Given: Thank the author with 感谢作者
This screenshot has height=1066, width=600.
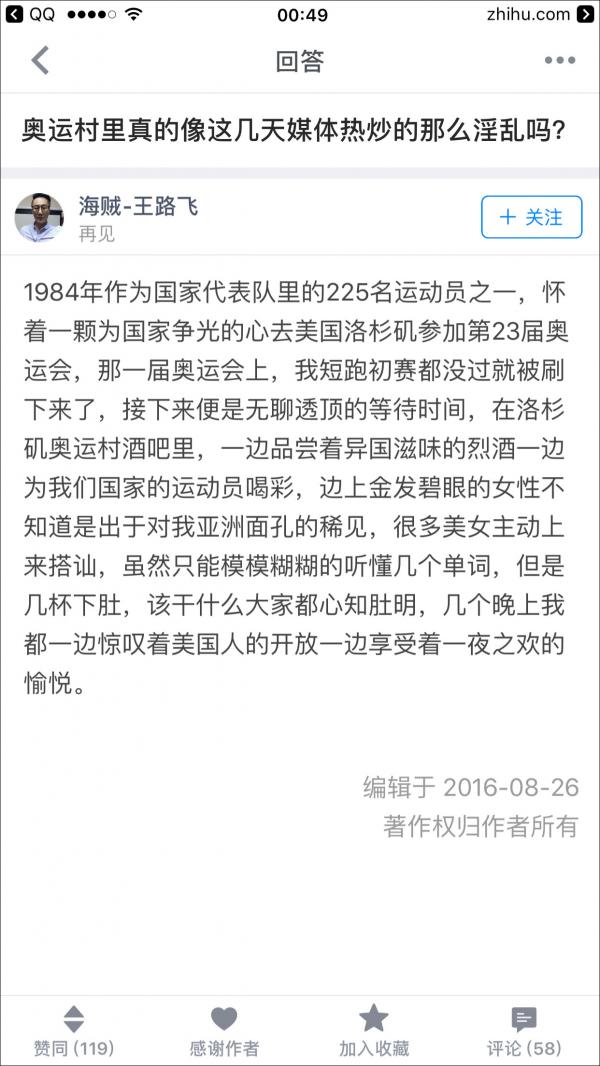Looking at the screenshot, I should (x=224, y=1031).
